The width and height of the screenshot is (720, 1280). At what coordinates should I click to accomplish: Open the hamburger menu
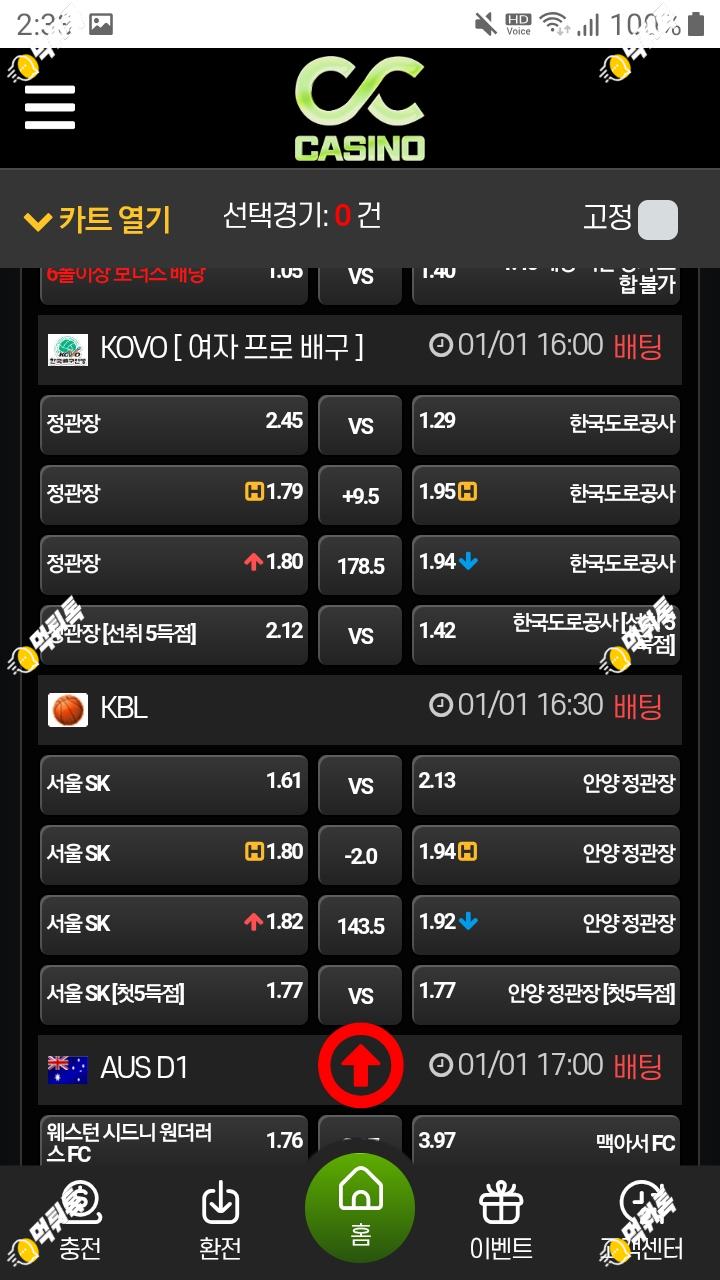[x=50, y=107]
